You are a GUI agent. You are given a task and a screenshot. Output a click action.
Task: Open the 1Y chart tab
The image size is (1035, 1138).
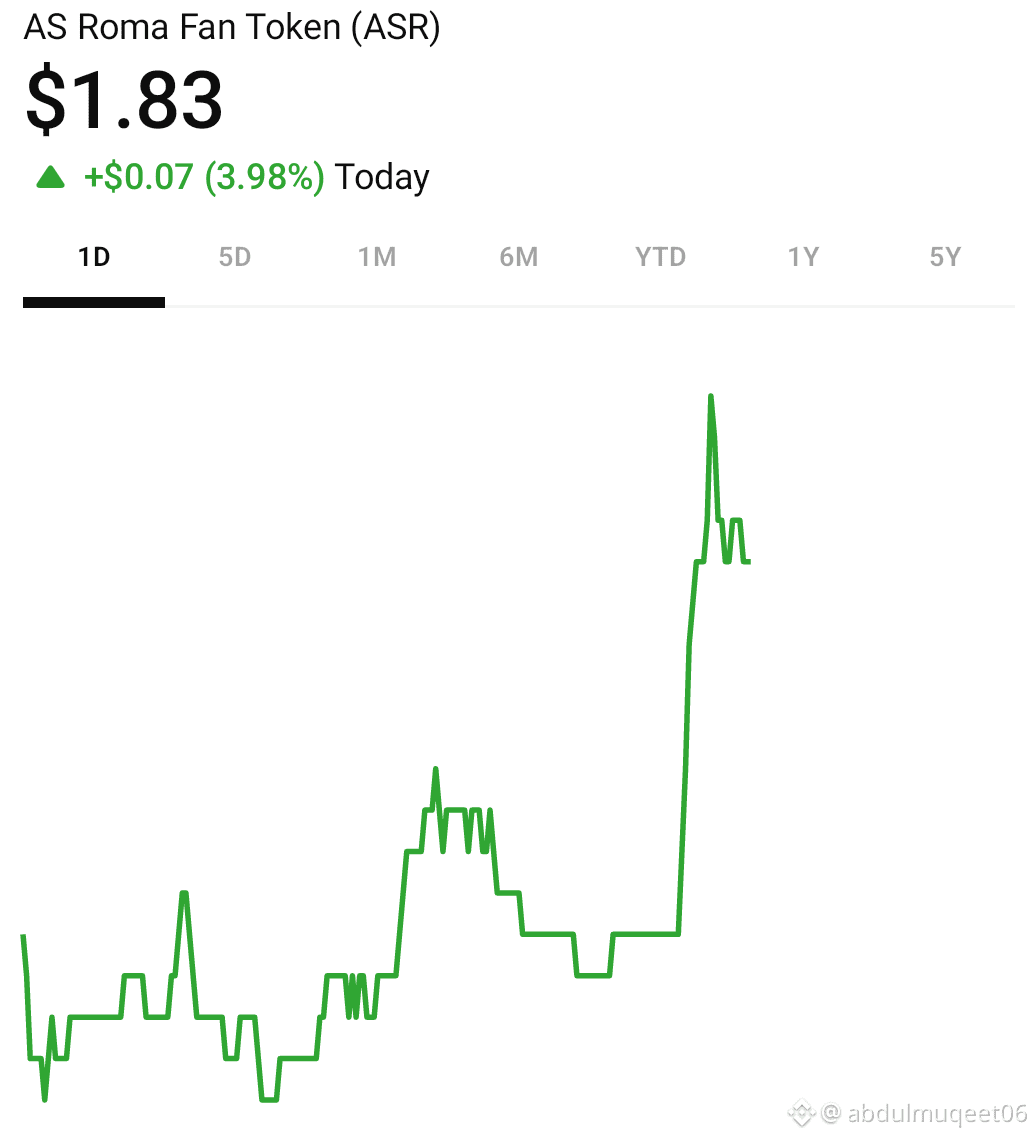coord(803,257)
